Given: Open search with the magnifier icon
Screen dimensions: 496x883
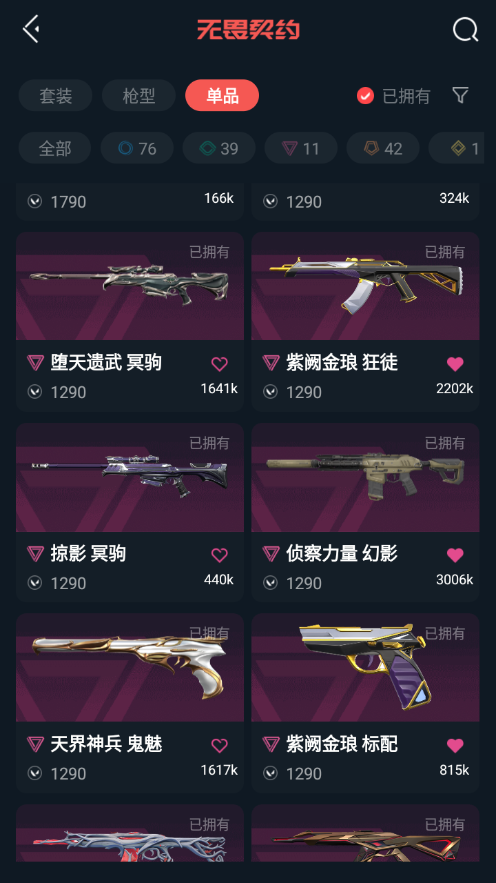Looking at the screenshot, I should click(x=465, y=29).
